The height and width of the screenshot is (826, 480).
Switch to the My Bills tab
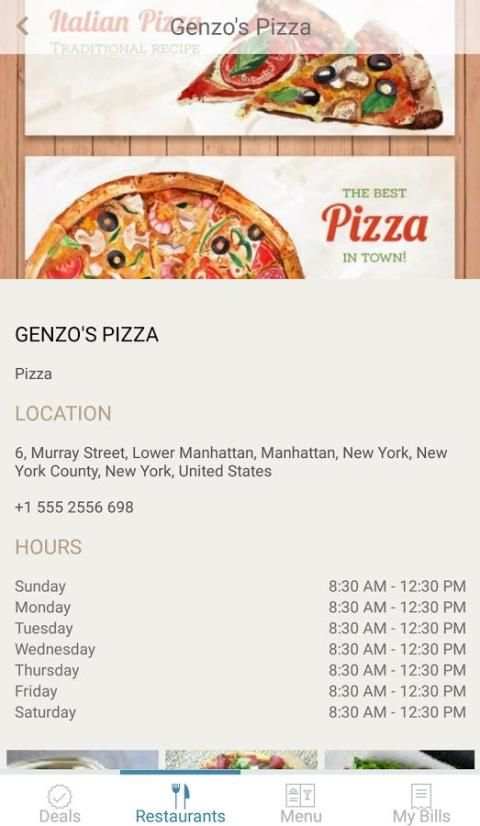pyautogui.click(x=421, y=803)
